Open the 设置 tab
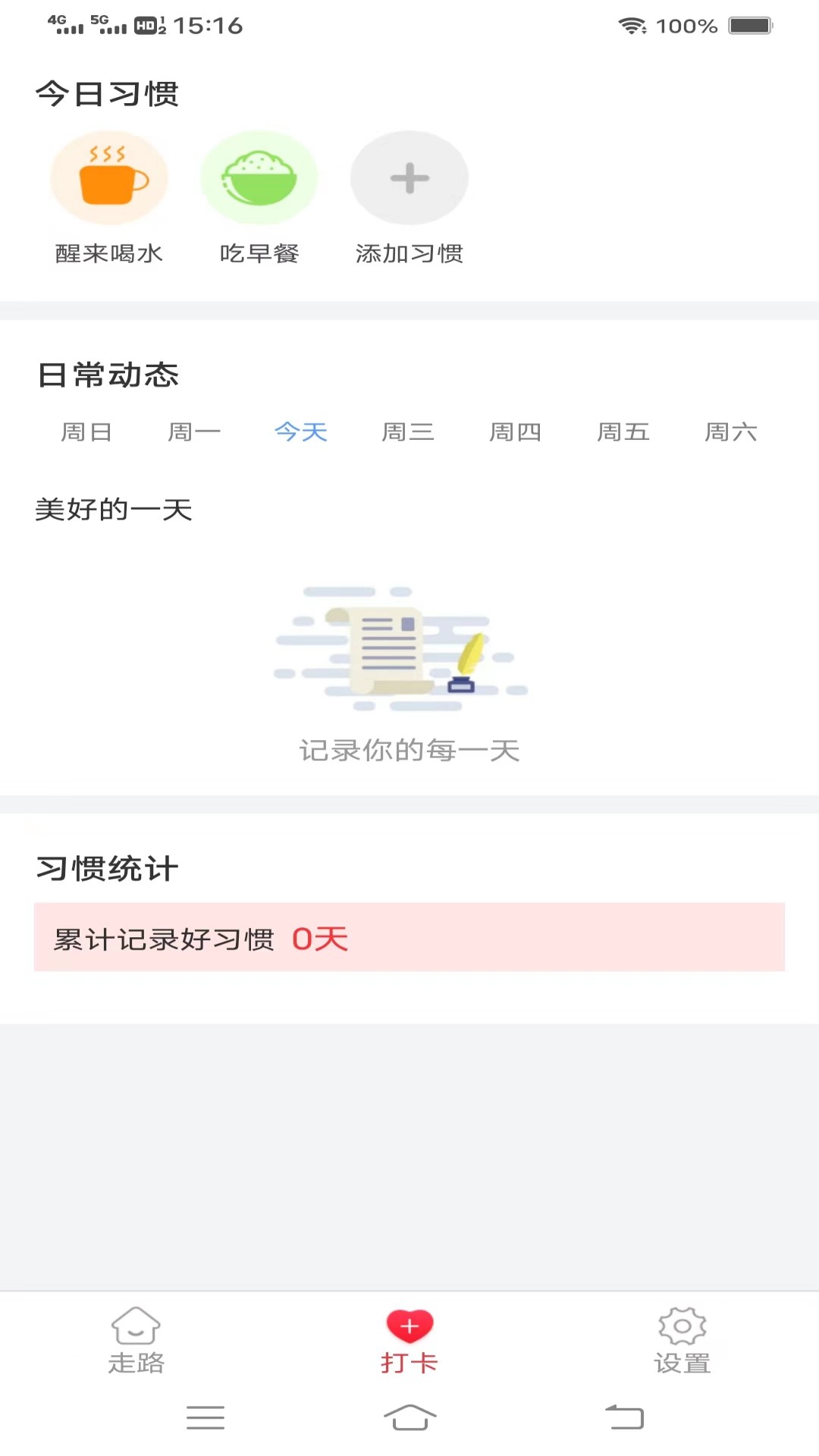Viewport: 819px width, 1456px height. point(682,1341)
